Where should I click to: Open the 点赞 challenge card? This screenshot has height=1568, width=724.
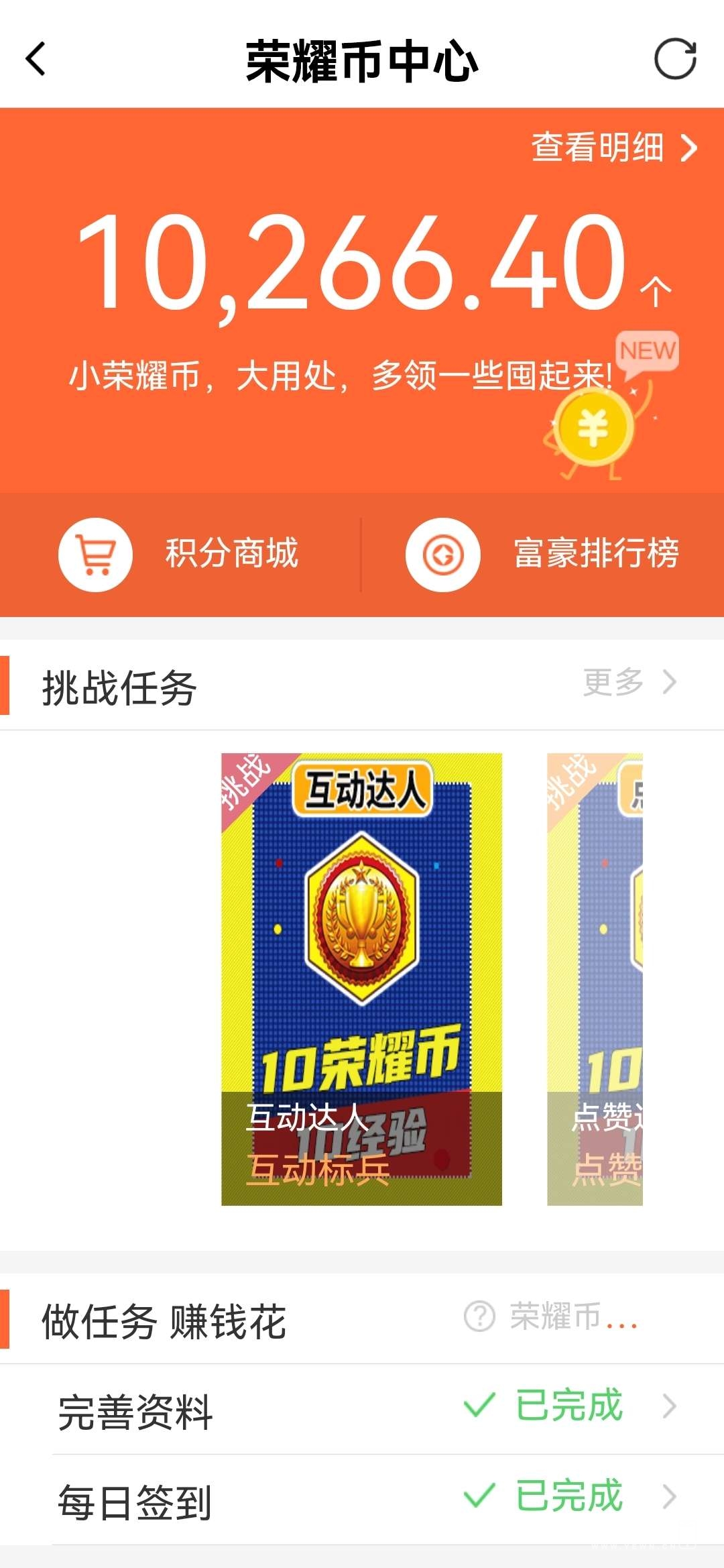(595, 979)
